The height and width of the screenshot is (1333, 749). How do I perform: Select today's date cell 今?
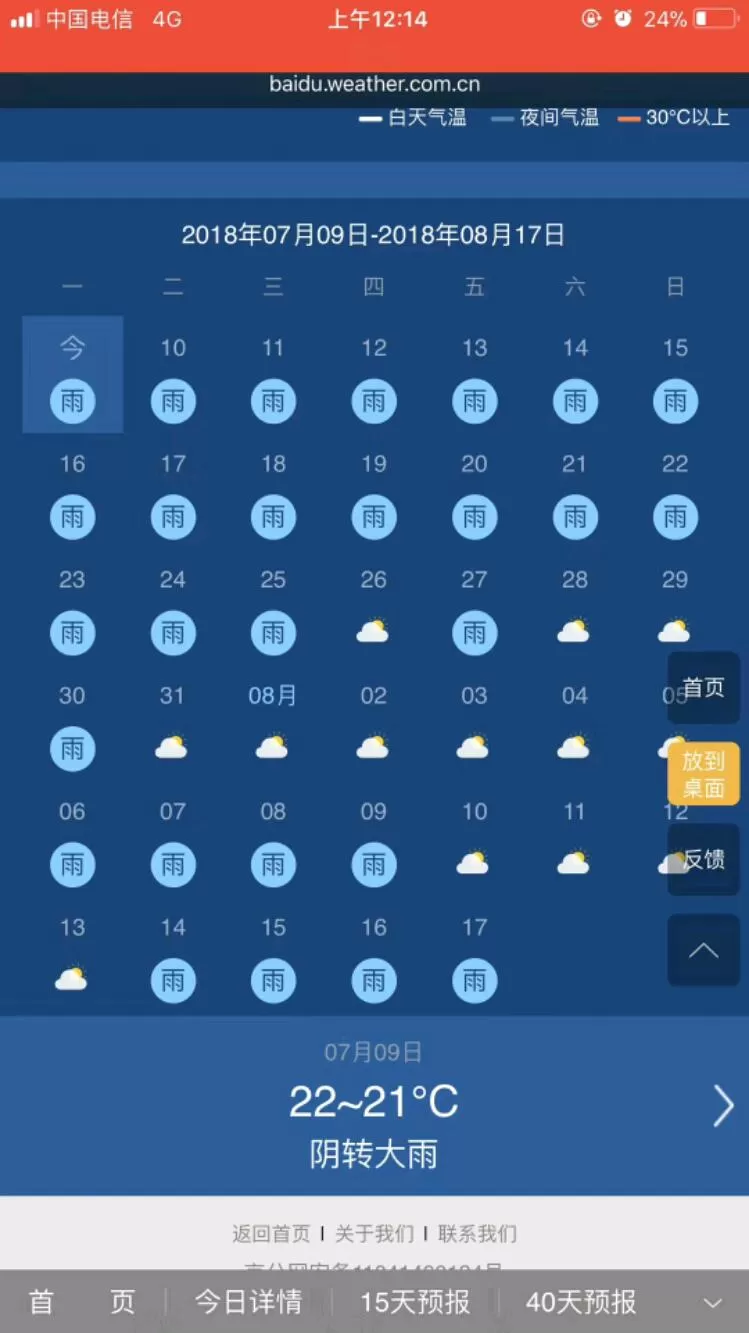73,375
